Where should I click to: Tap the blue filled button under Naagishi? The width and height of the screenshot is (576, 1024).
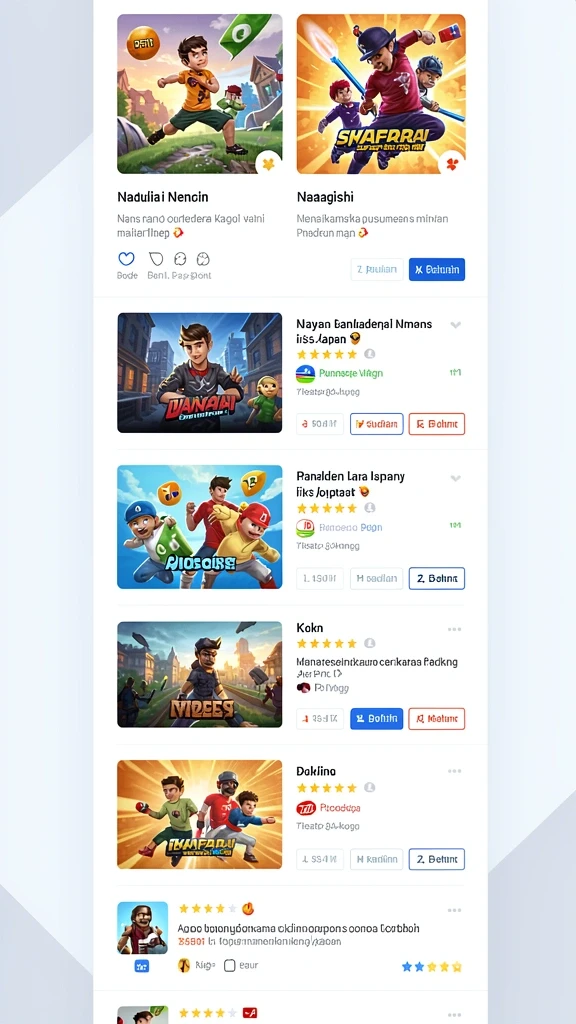pyautogui.click(x=437, y=269)
